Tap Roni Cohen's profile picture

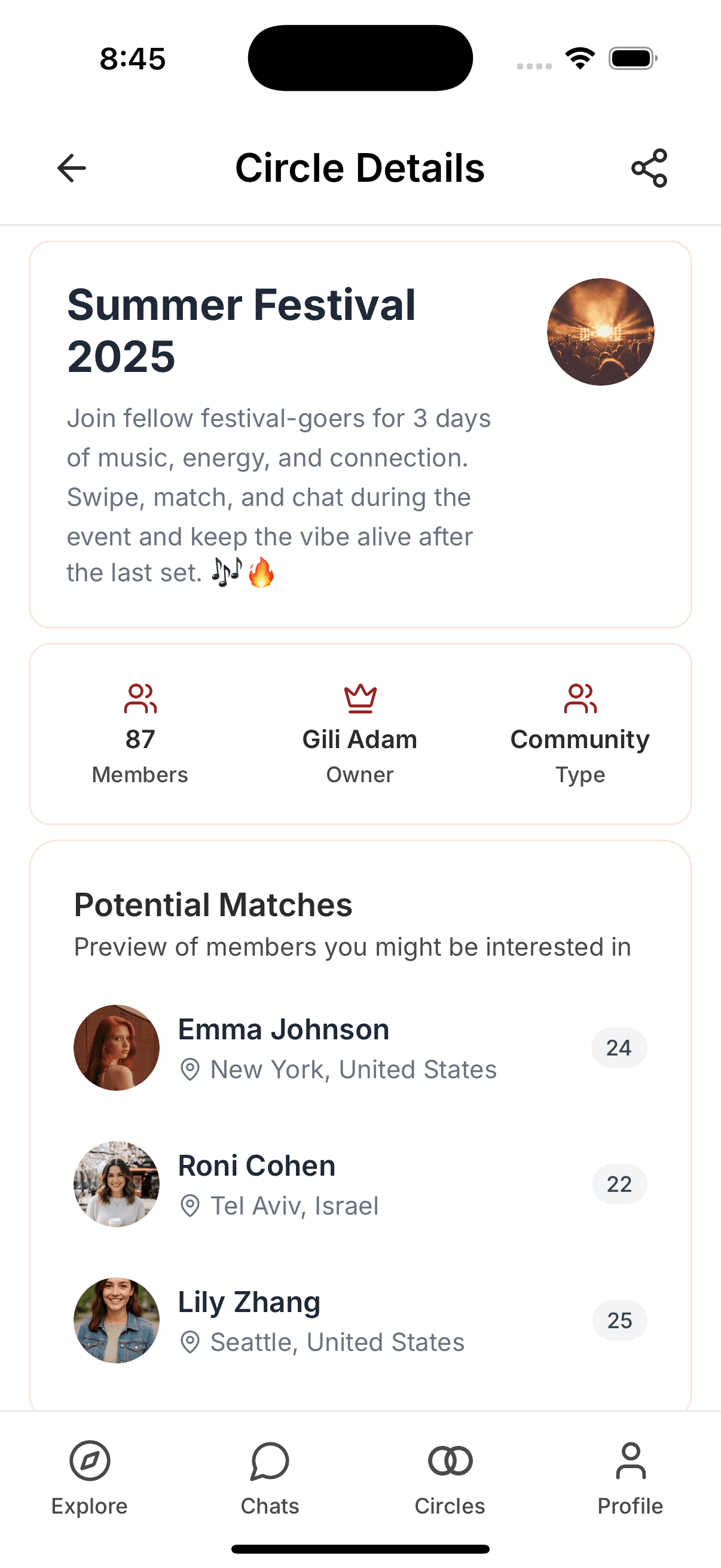[116, 1184]
